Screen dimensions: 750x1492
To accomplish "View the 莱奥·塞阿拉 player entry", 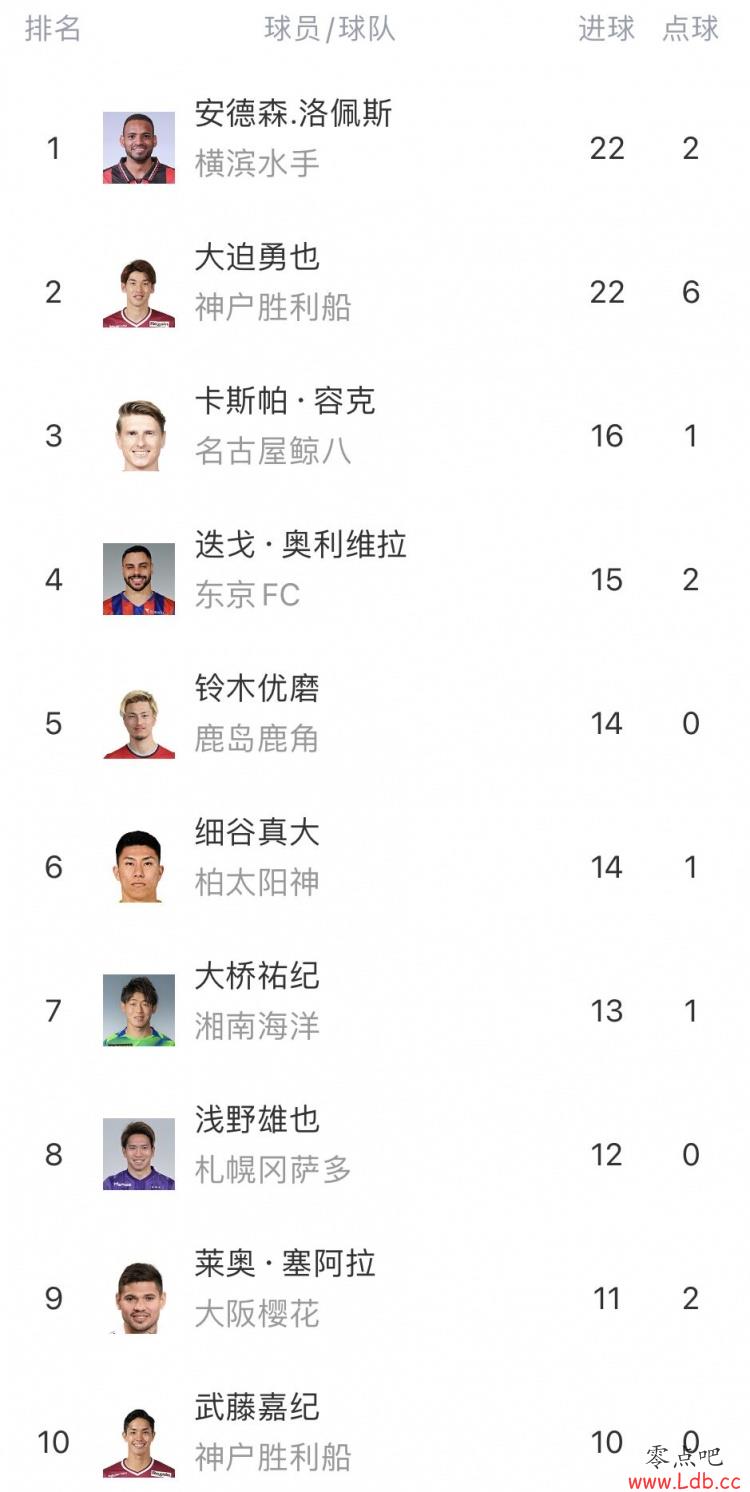I will (x=375, y=1299).
